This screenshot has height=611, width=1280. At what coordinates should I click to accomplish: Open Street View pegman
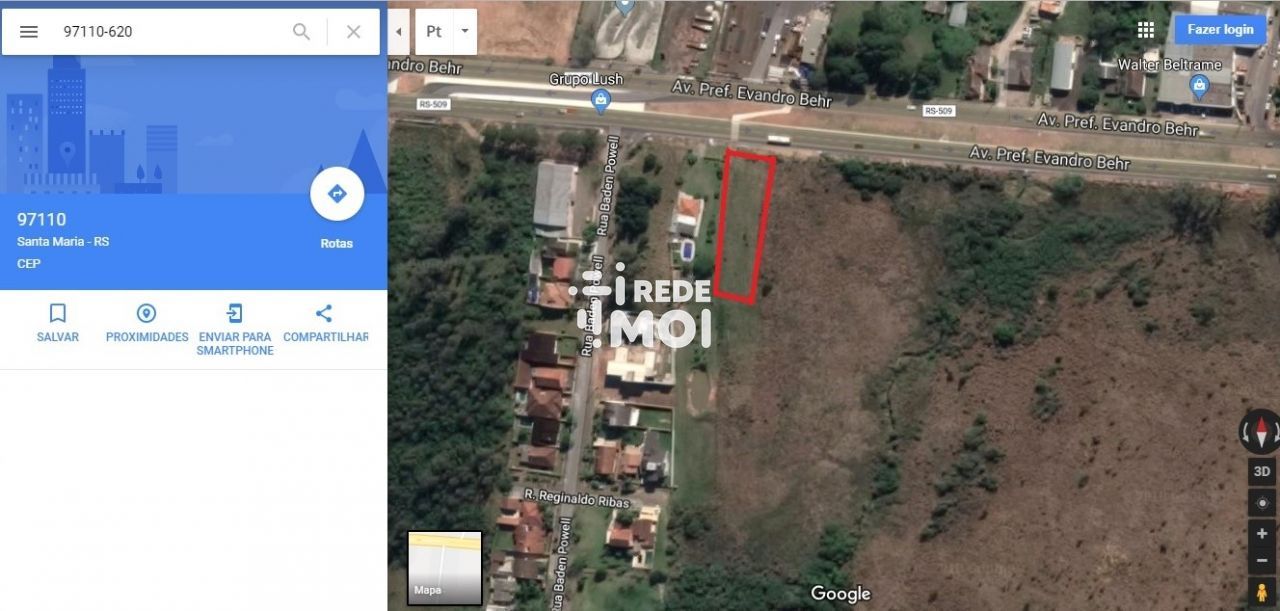tap(1262, 591)
